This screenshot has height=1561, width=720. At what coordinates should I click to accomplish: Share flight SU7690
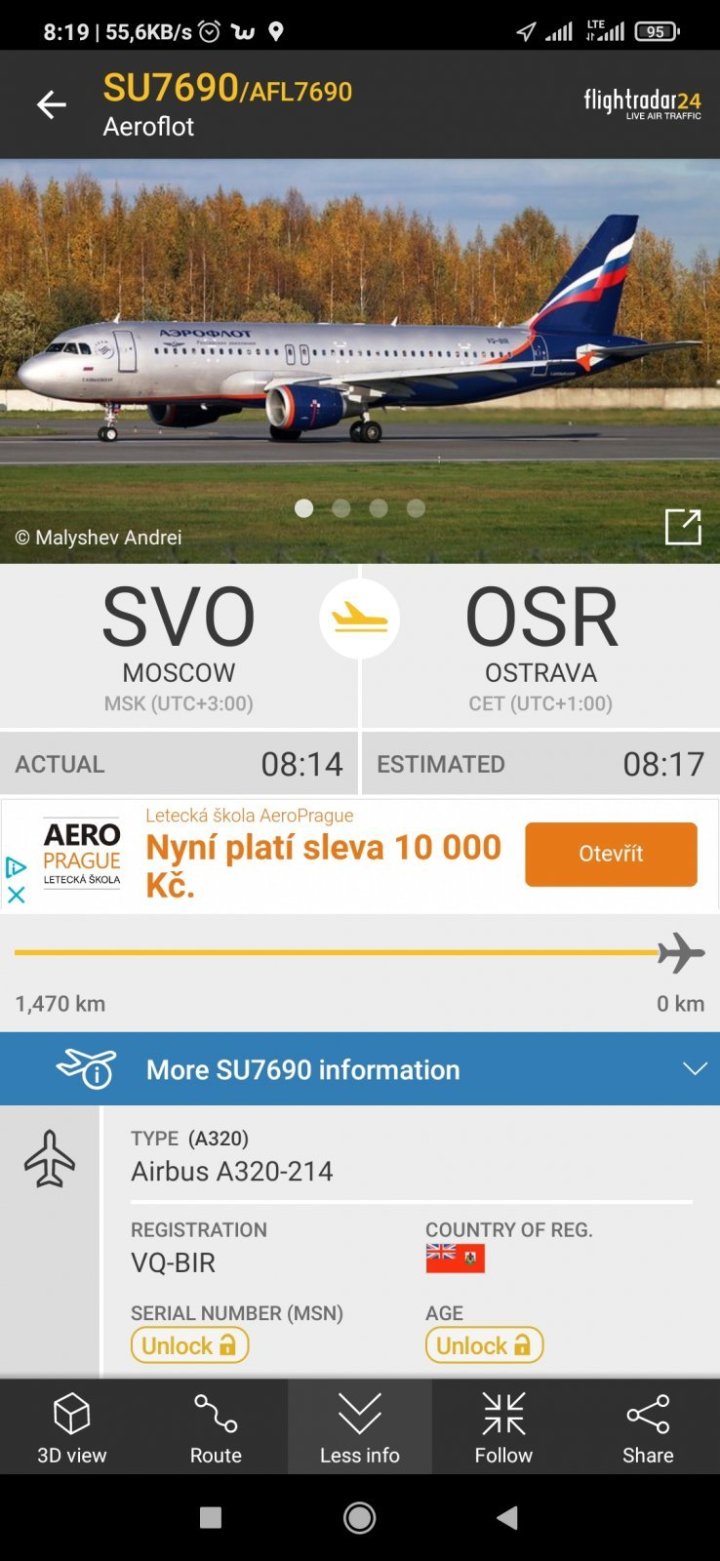(x=647, y=1428)
